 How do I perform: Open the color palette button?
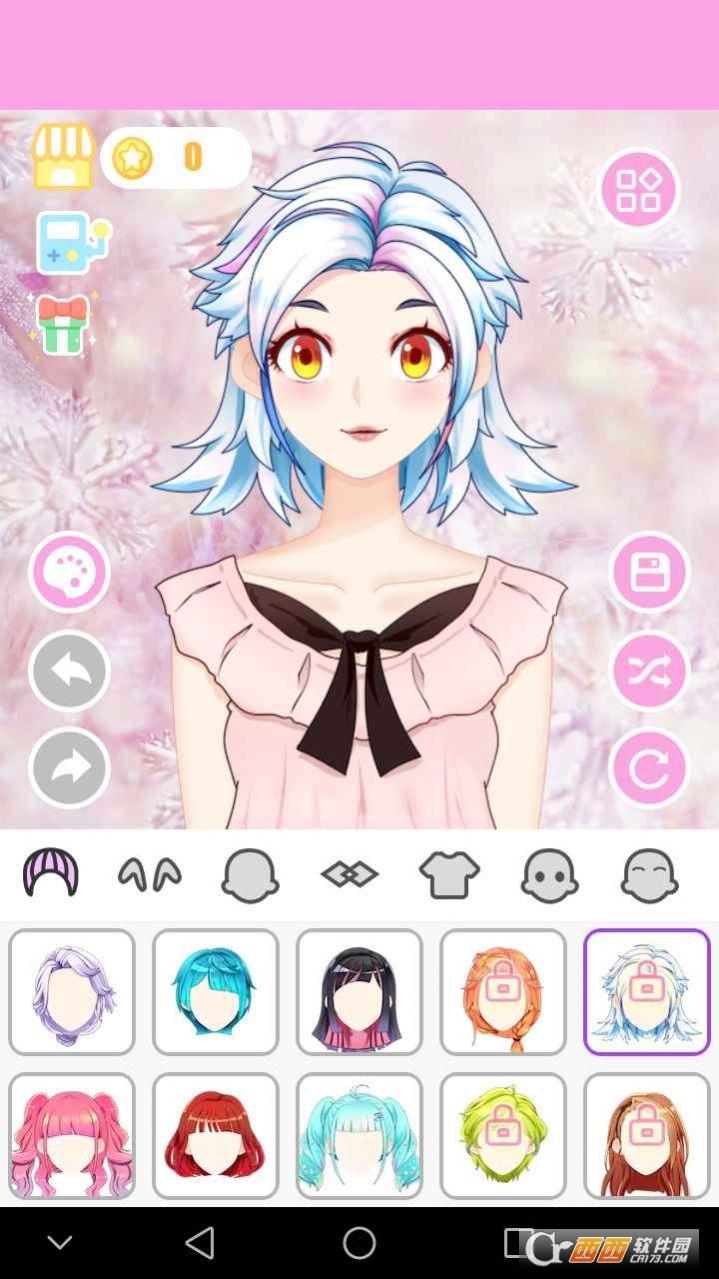coord(69,573)
